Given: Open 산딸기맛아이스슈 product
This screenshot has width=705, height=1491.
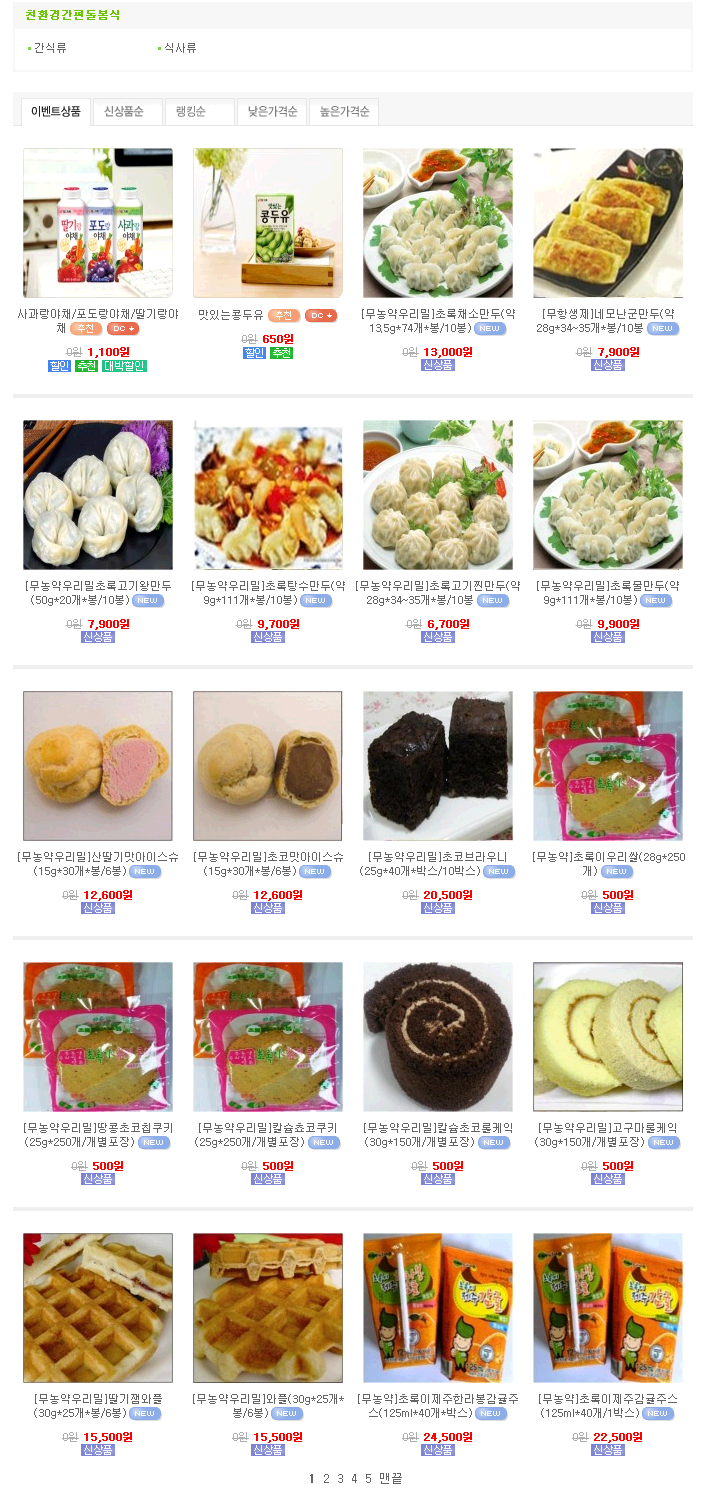Looking at the screenshot, I should point(98,765).
